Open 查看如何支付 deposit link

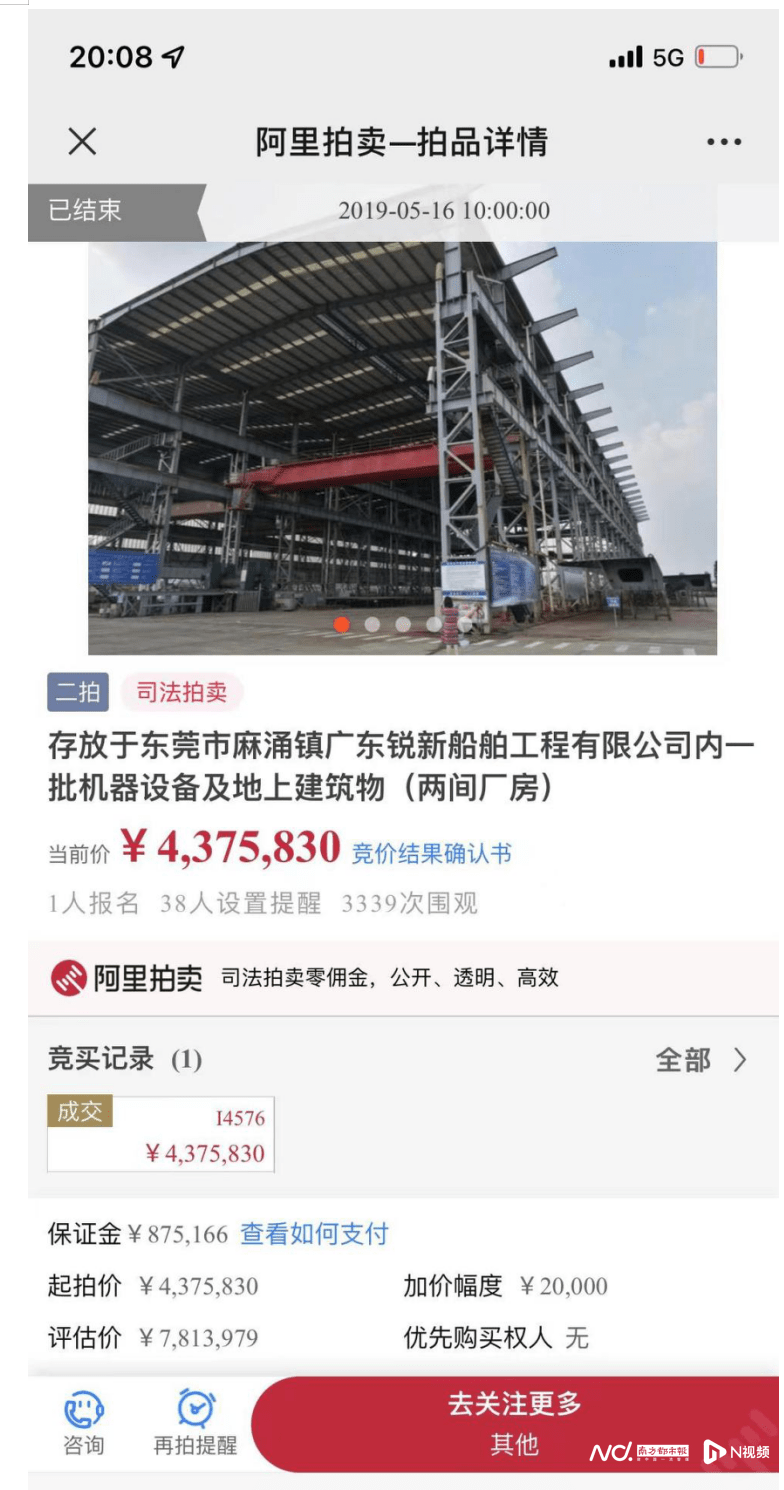coord(314,1234)
